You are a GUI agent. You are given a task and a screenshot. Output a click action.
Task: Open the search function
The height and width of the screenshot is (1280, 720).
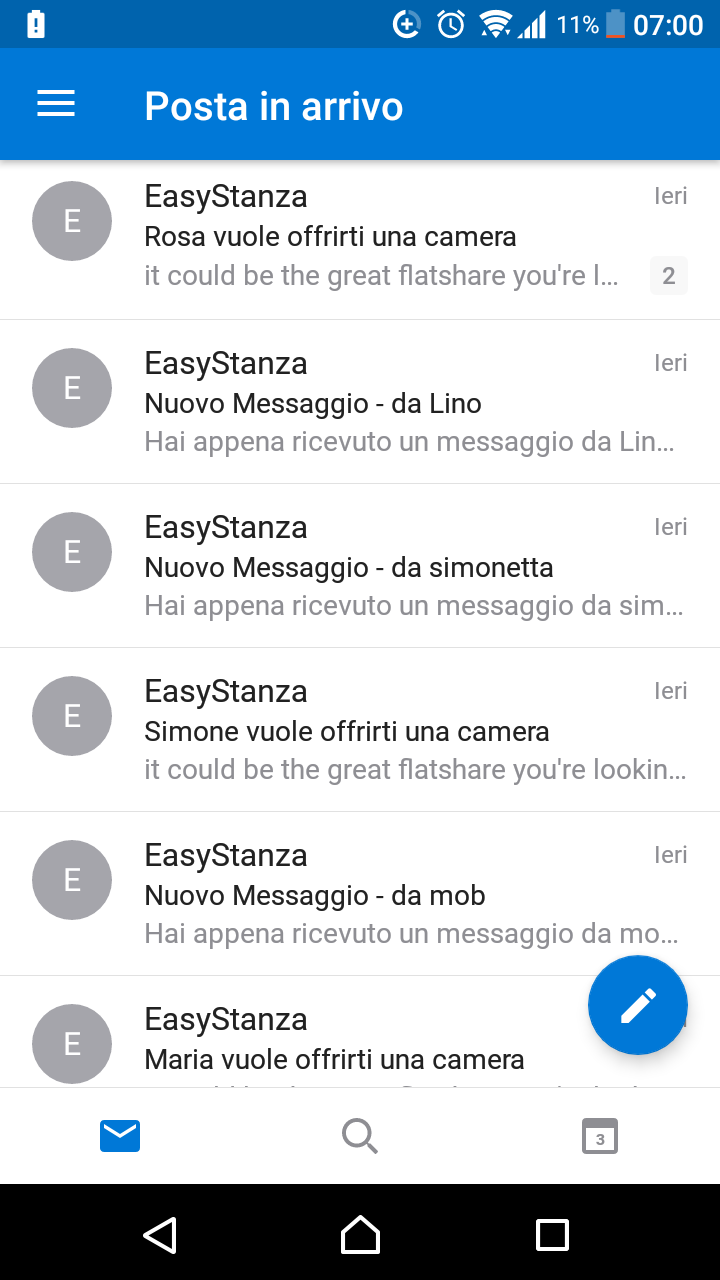(x=359, y=1136)
